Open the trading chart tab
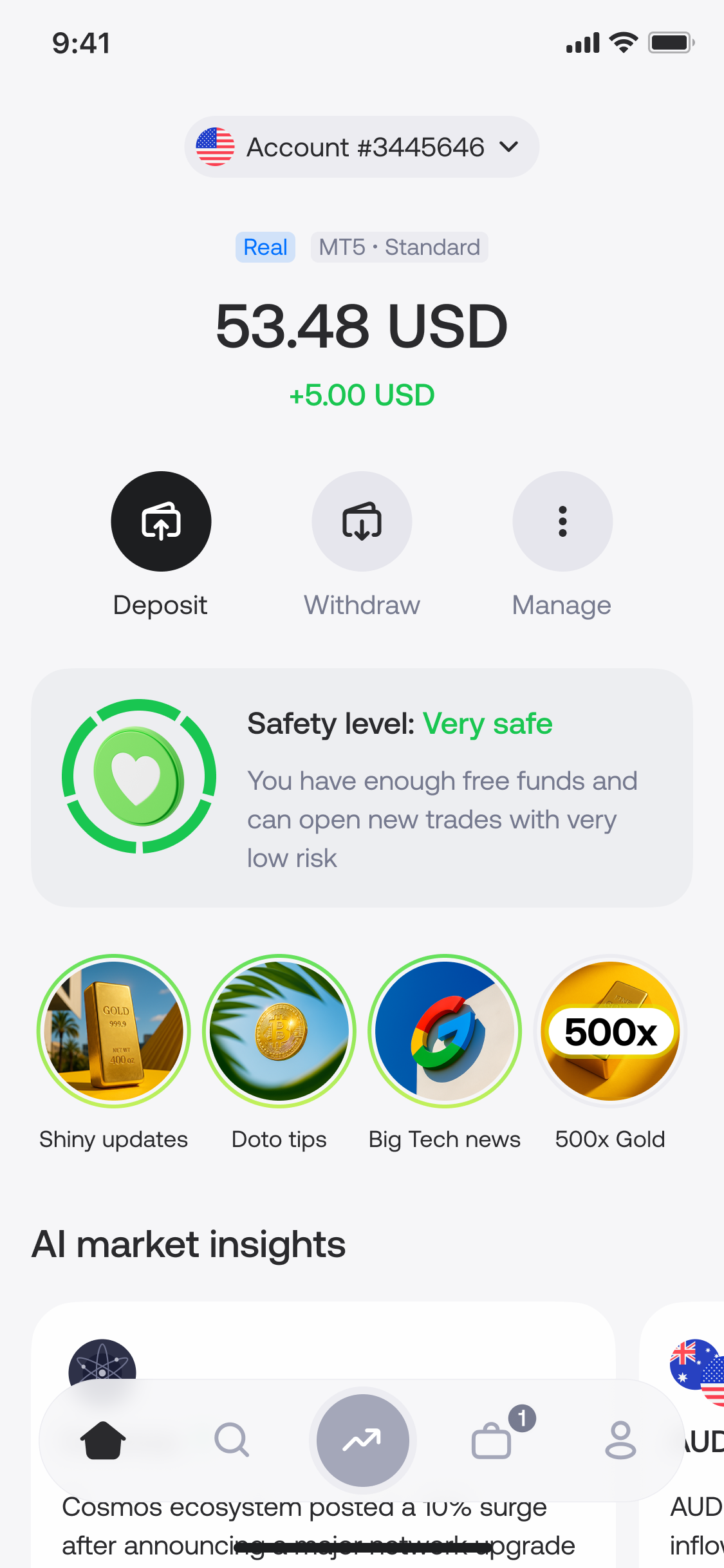This screenshot has height=1568, width=724. [x=362, y=1440]
